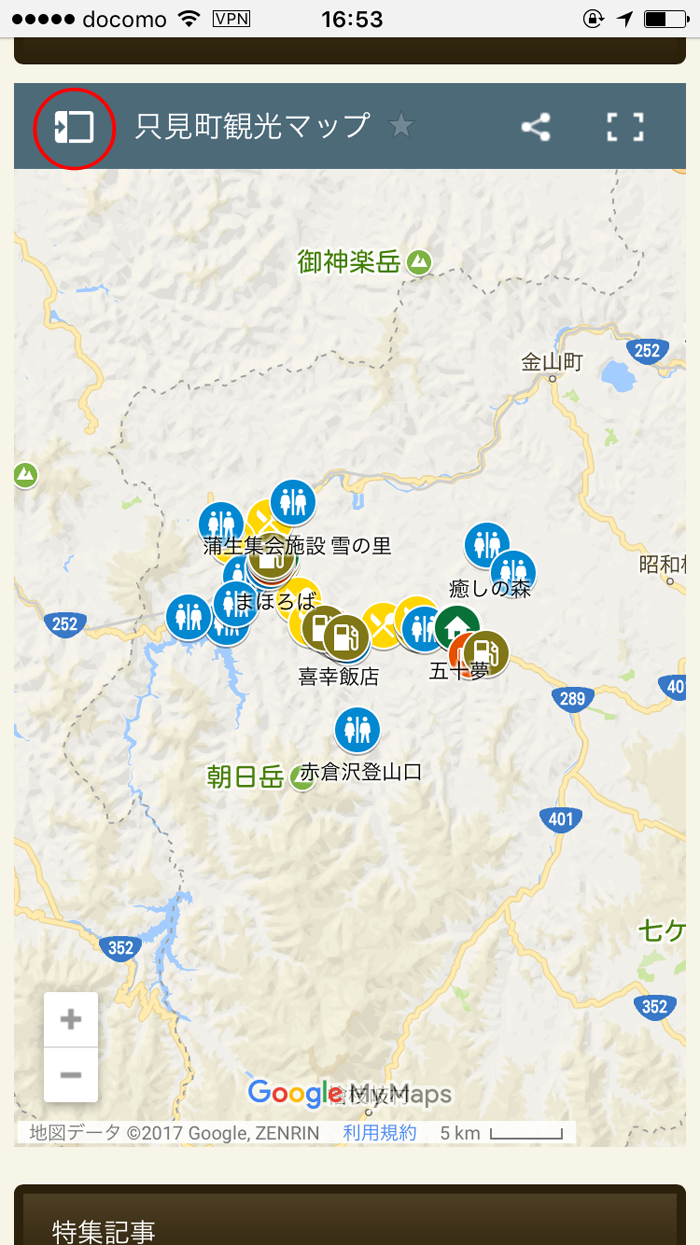The width and height of the screenshot is (700, 1245).
Task: Share this tourist map
Action: coord(536,127)
